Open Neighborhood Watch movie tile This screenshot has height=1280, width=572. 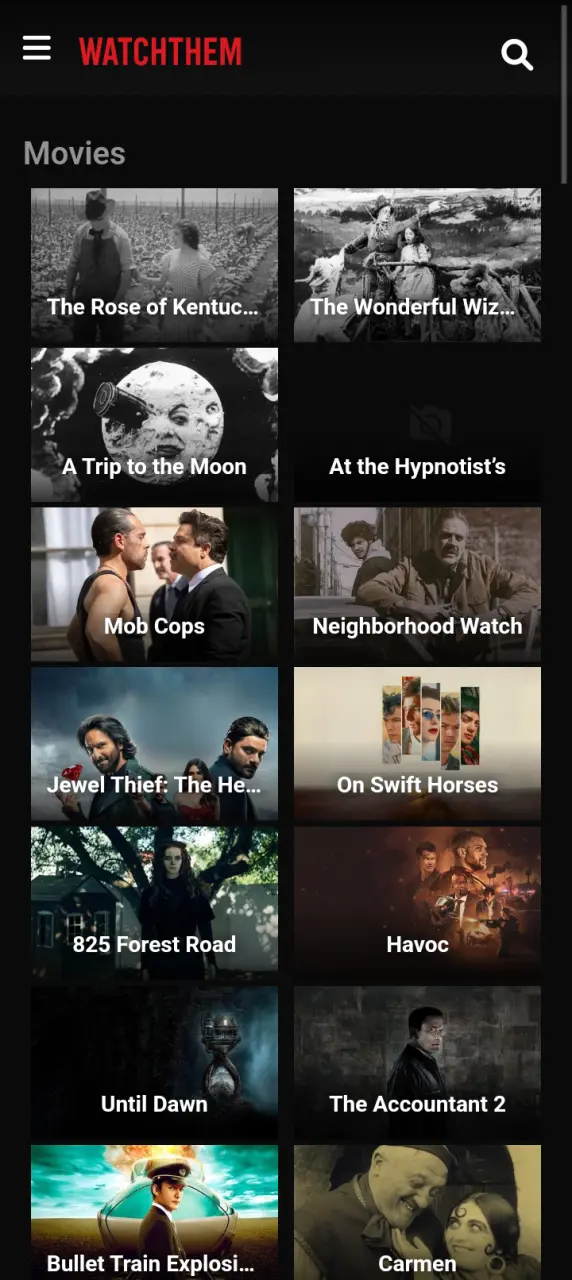(x=417, y=584)
